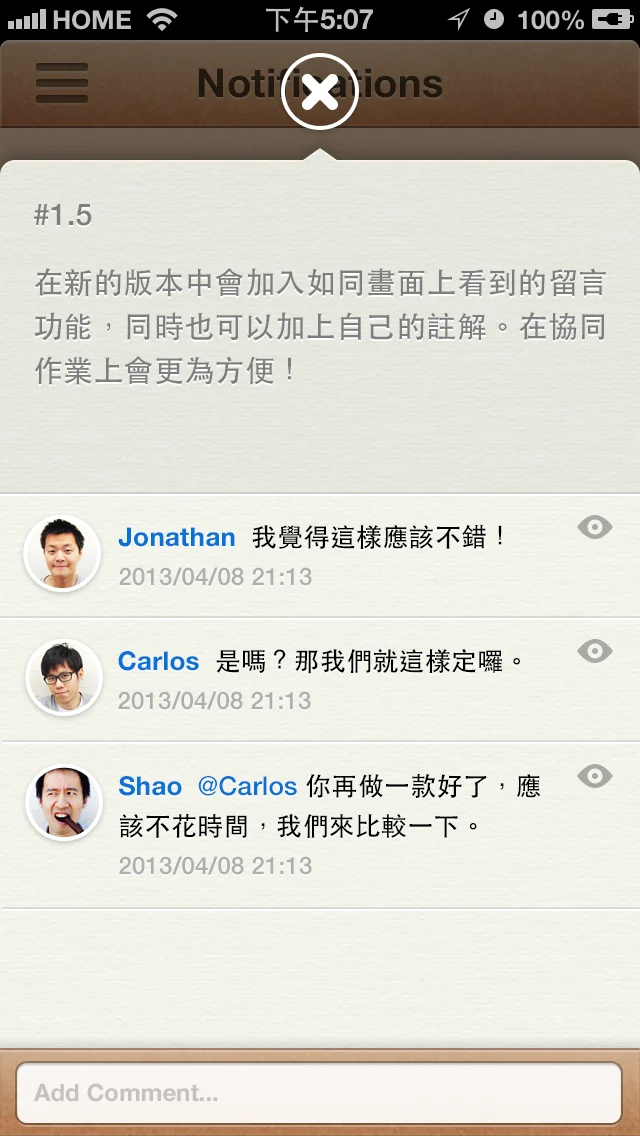Viewport: 640px width, 1136px height.
Task: Open Jonathan's profile name link
Action: (x=177, y=537)
